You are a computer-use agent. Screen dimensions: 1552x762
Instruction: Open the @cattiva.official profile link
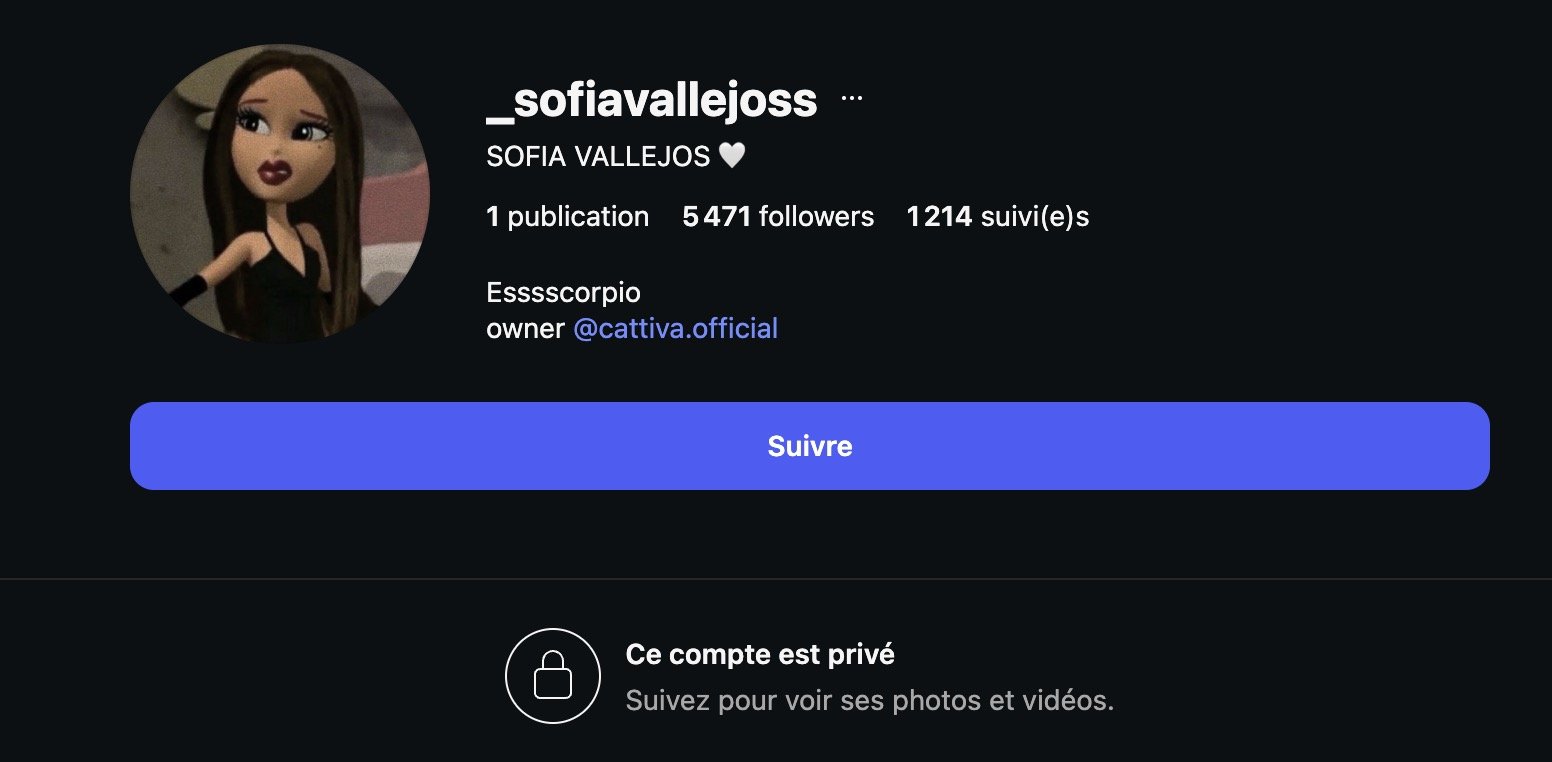pos(675,329)
